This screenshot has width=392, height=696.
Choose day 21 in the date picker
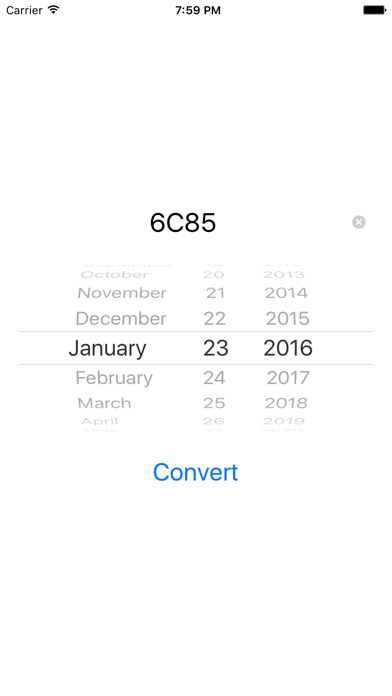click(215, 293)
